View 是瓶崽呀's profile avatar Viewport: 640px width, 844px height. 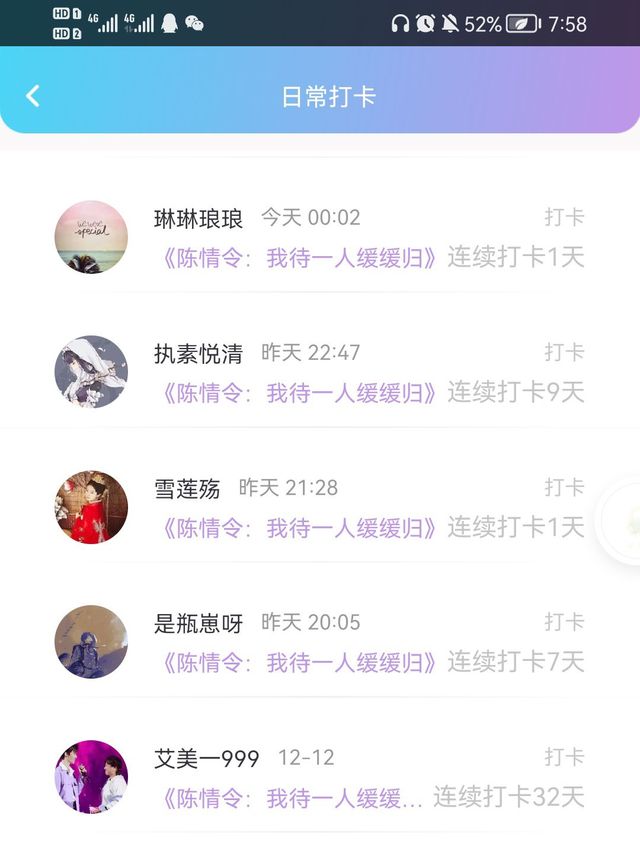(91, 642)
